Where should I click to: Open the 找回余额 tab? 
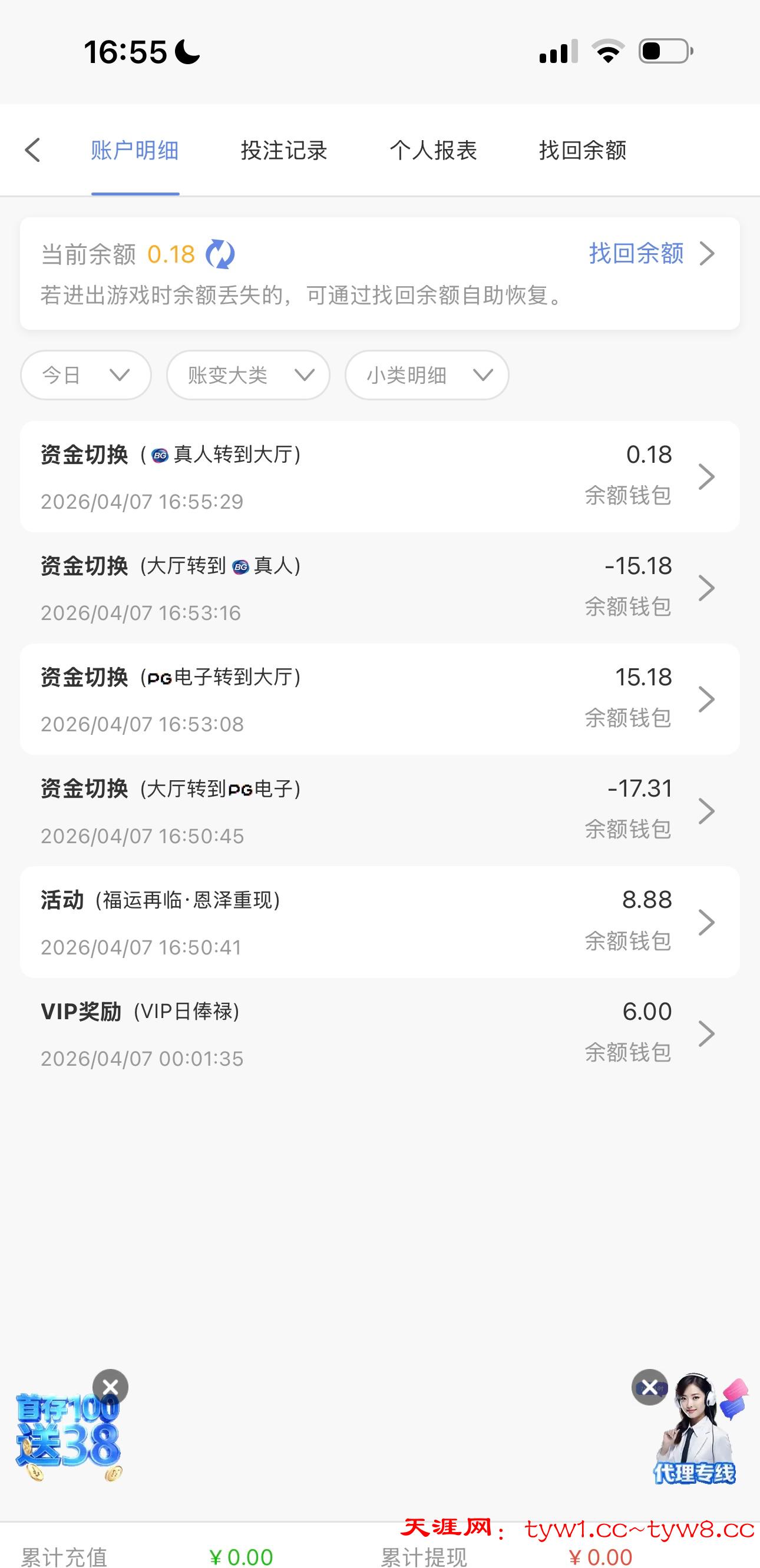pos(582,150)
